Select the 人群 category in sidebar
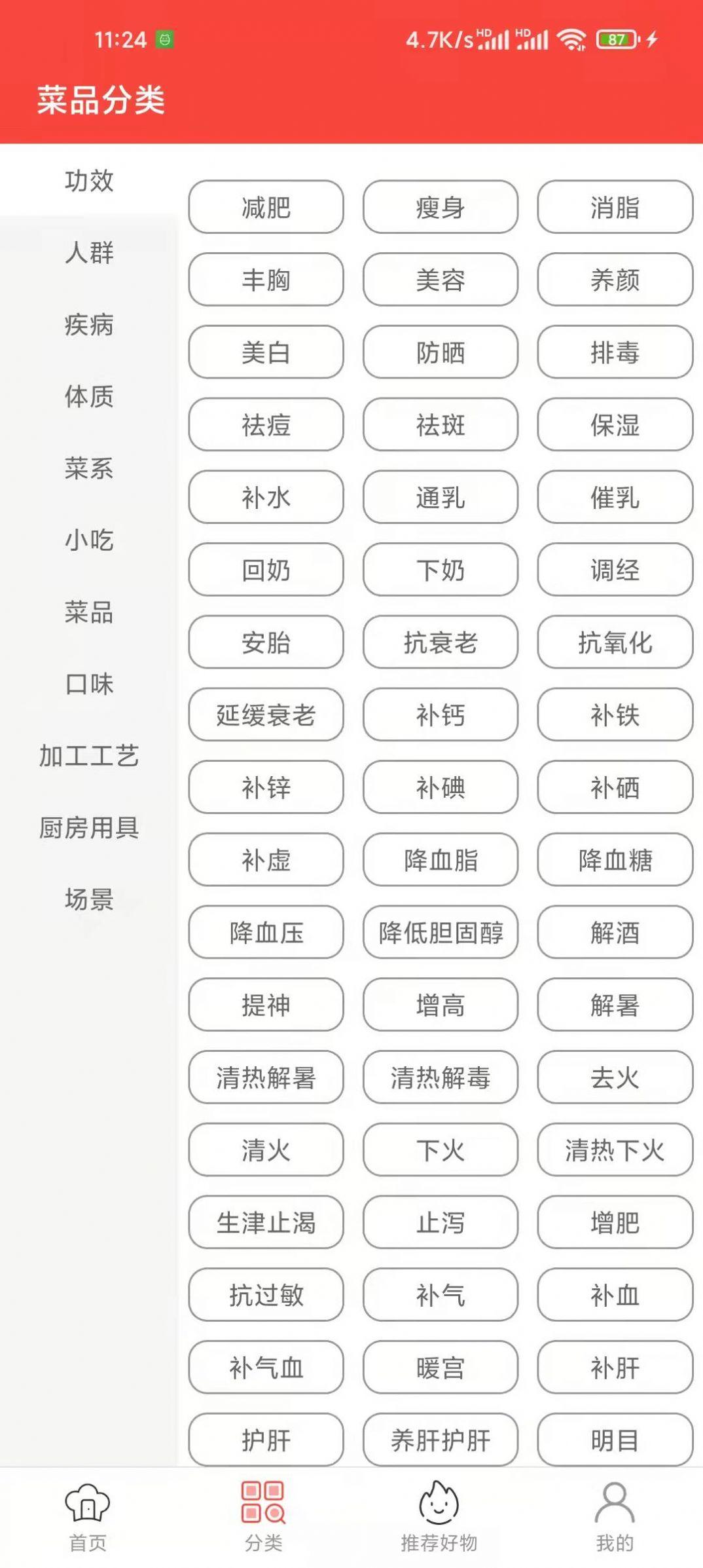Screen dimensions: 703x1568 [89, 252]
